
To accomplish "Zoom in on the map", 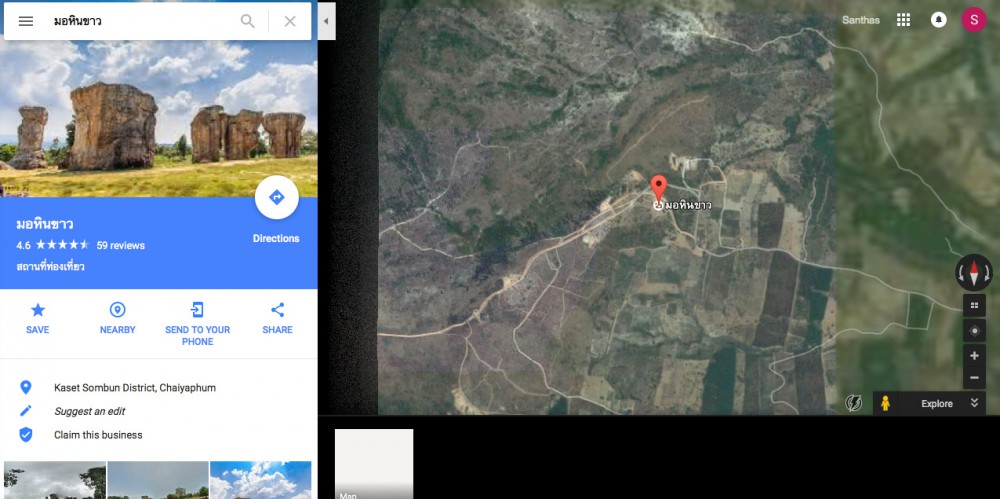I will (x=974, y=355).
